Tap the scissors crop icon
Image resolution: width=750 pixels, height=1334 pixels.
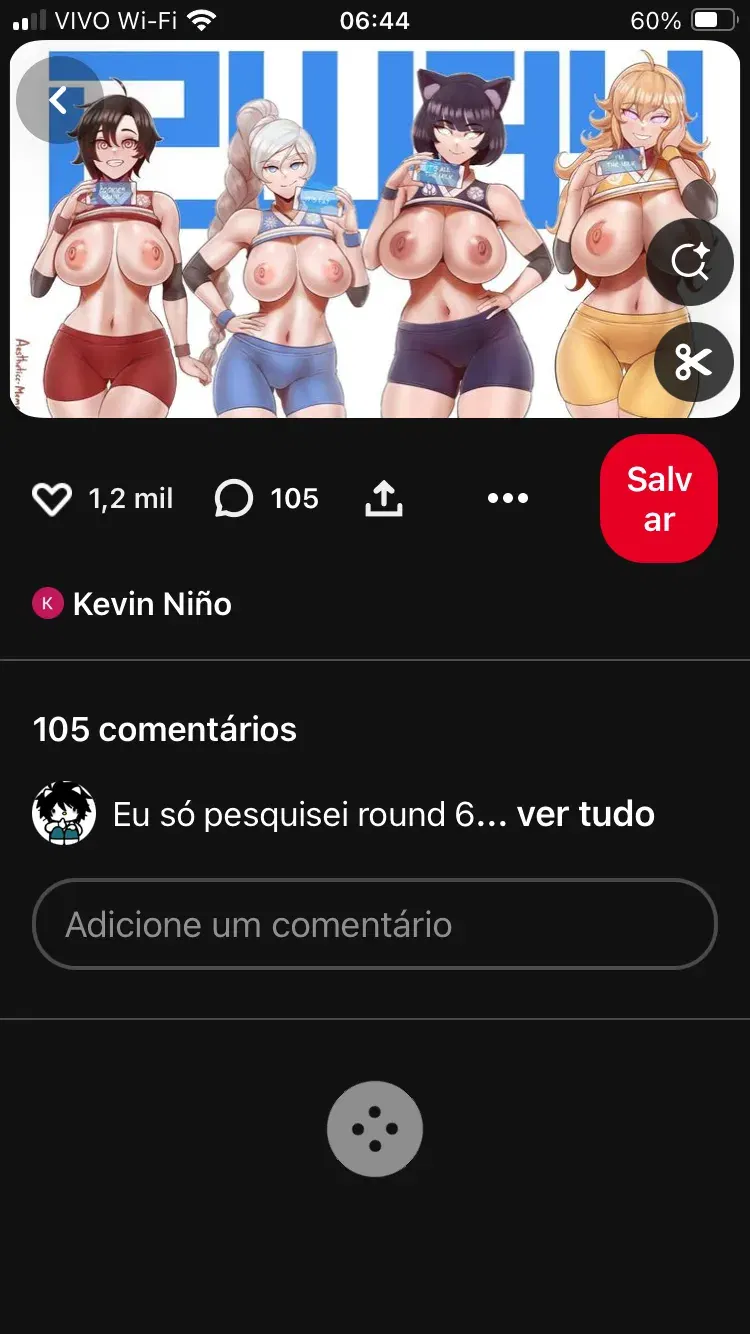pos(693,362)
